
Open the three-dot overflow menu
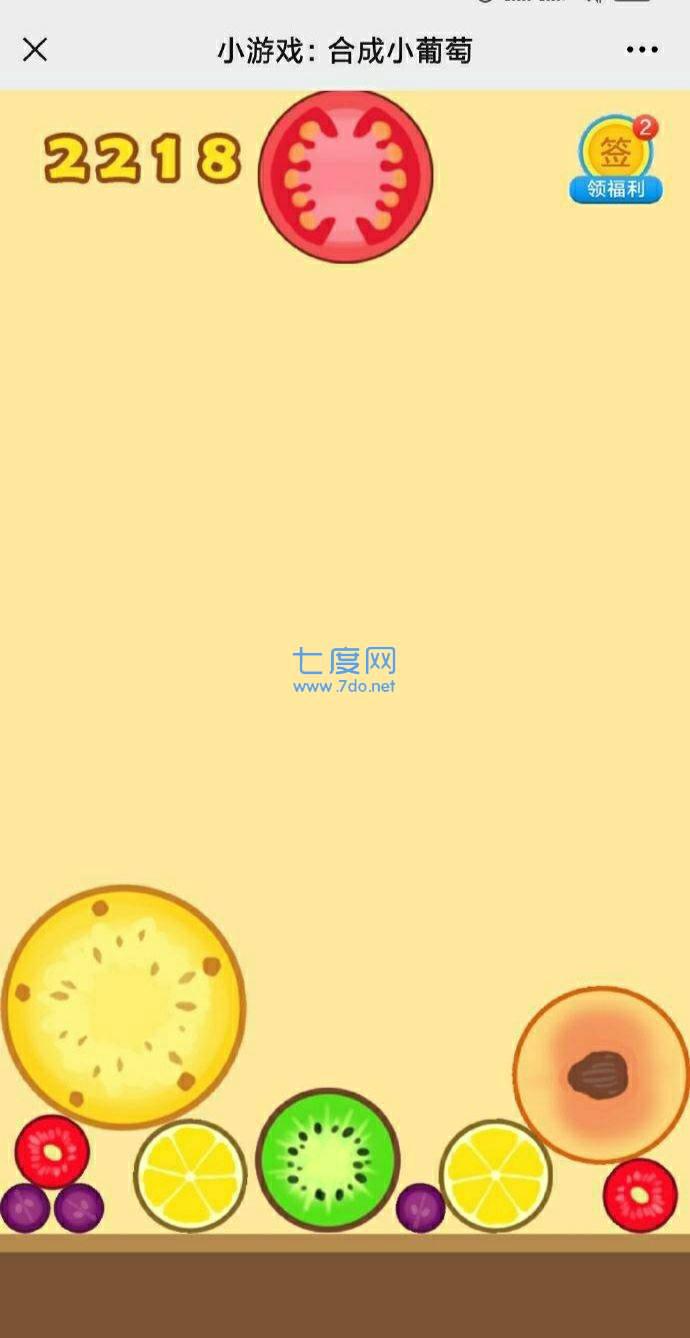642,50
